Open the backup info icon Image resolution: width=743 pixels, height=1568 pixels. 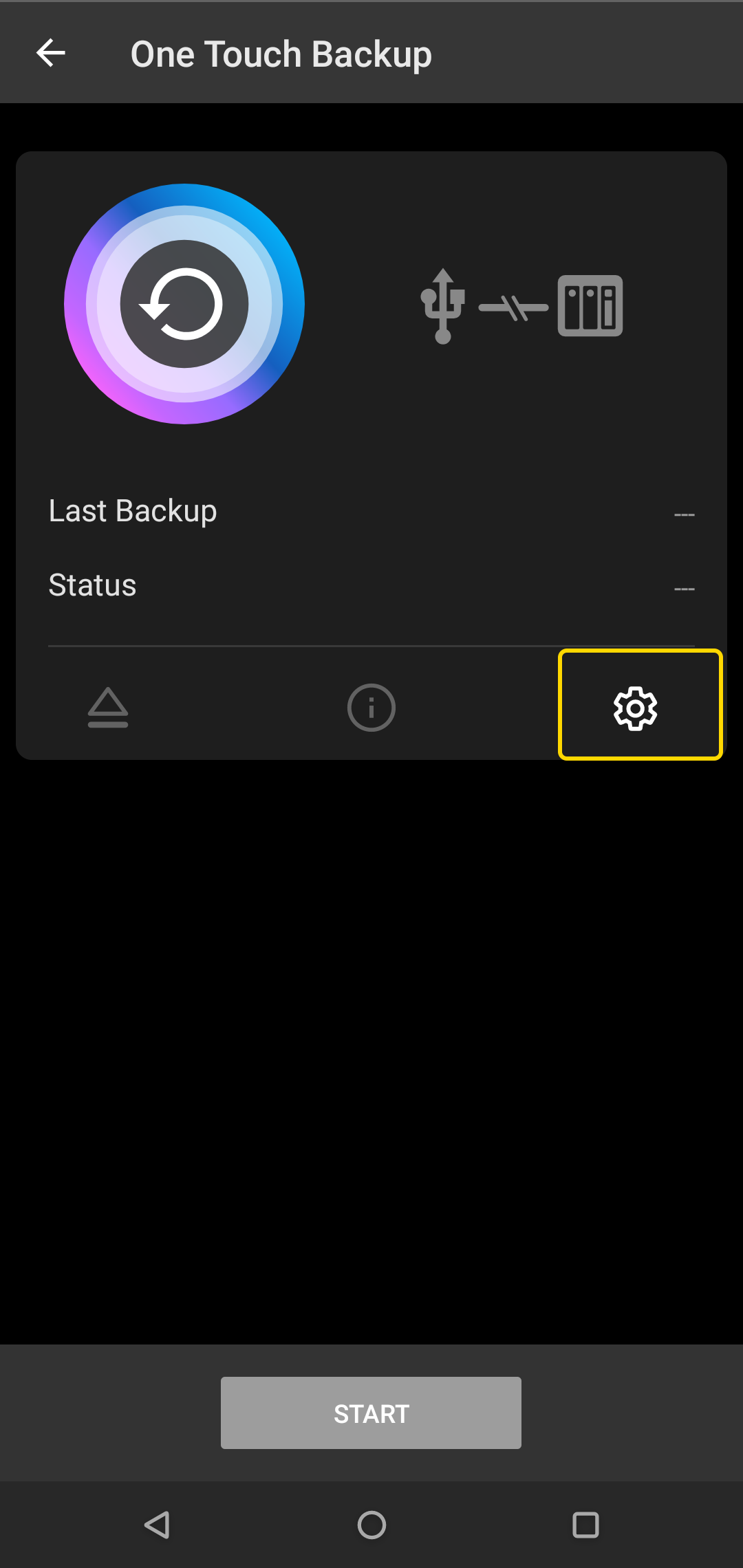[371, 708]
